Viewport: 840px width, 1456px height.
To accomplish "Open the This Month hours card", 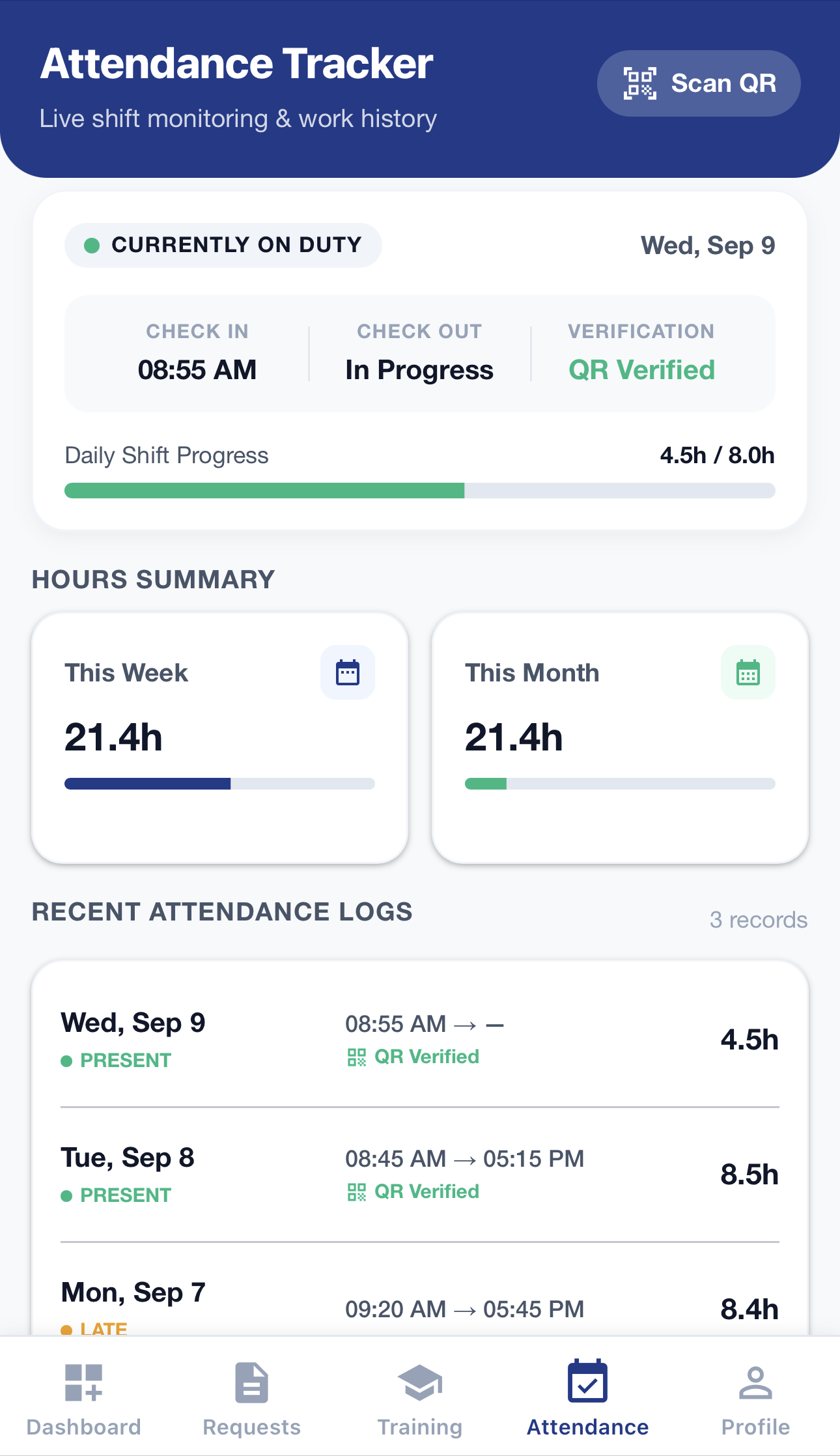I will pyautogui.click(x=620, y=738).
